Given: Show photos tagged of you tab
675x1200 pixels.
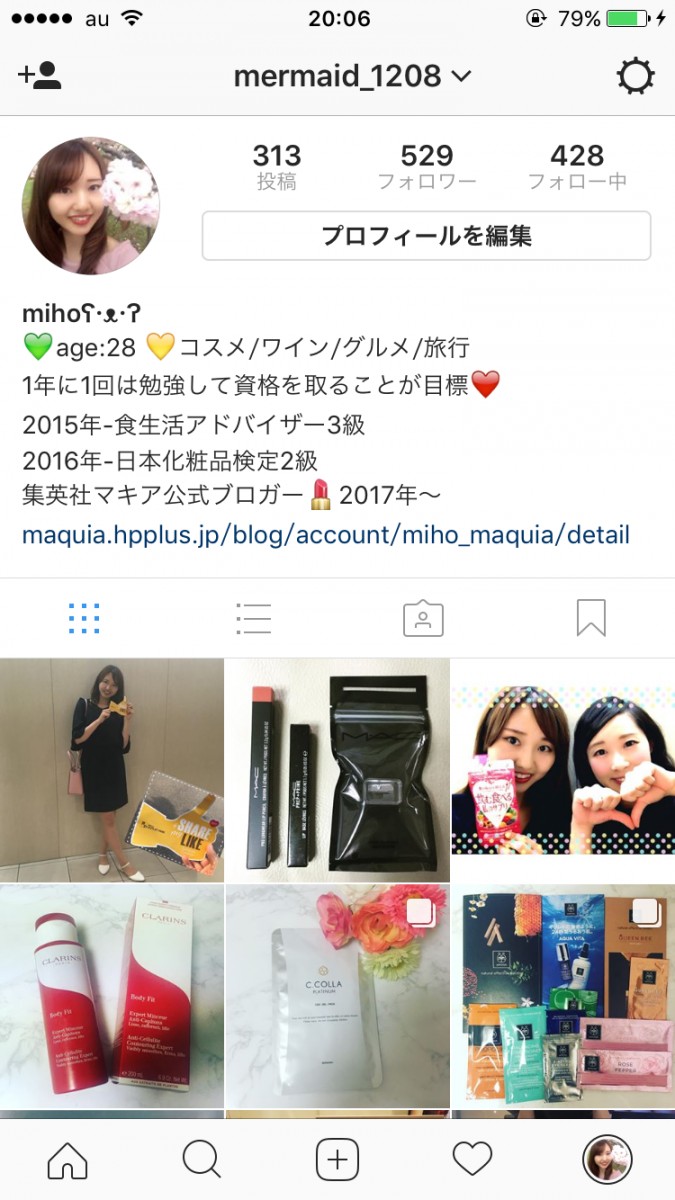Looking at the screenshot, I should 422,619.
